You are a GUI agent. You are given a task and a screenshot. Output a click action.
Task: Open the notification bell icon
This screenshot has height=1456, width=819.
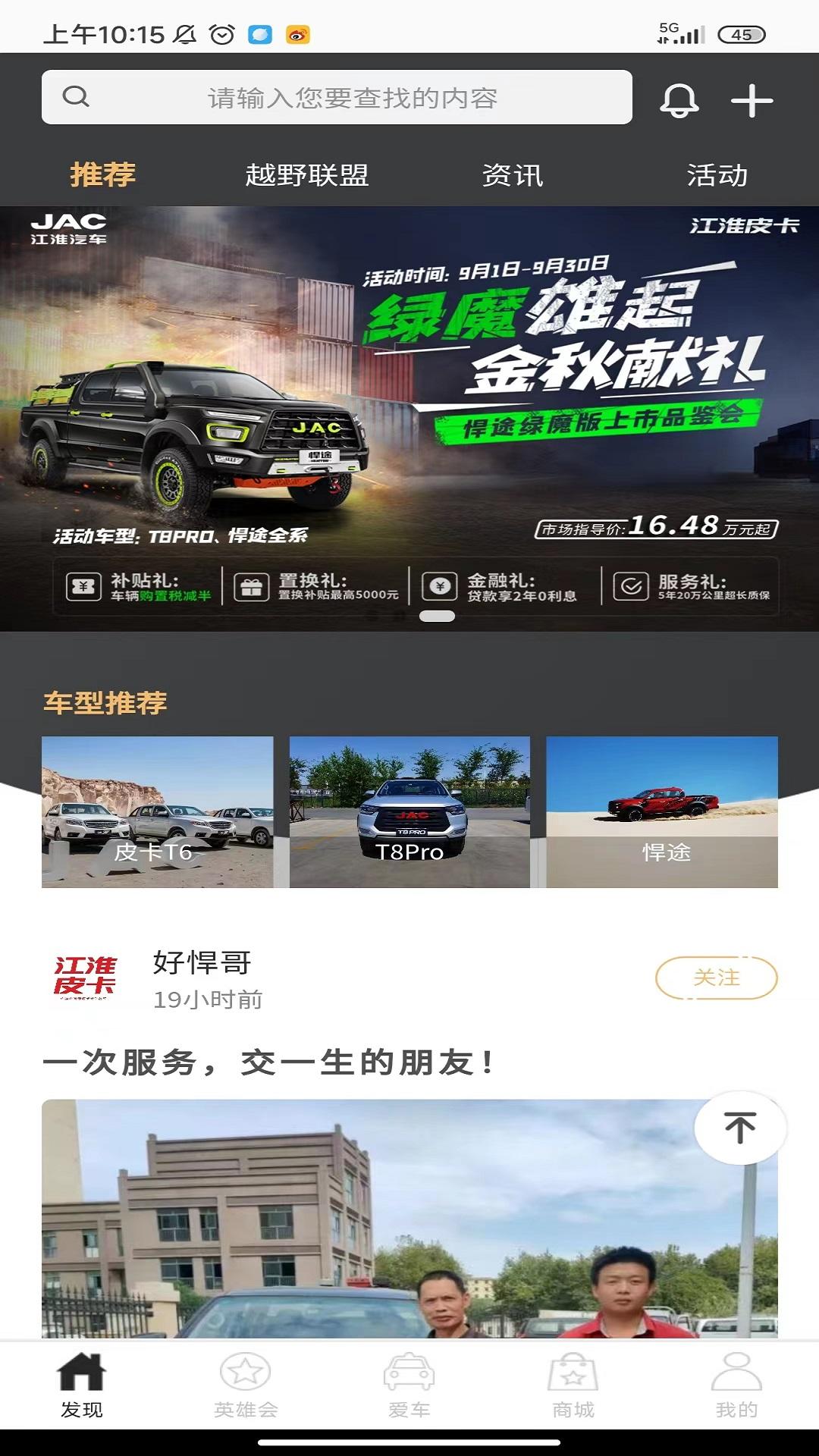coord(680,99)
